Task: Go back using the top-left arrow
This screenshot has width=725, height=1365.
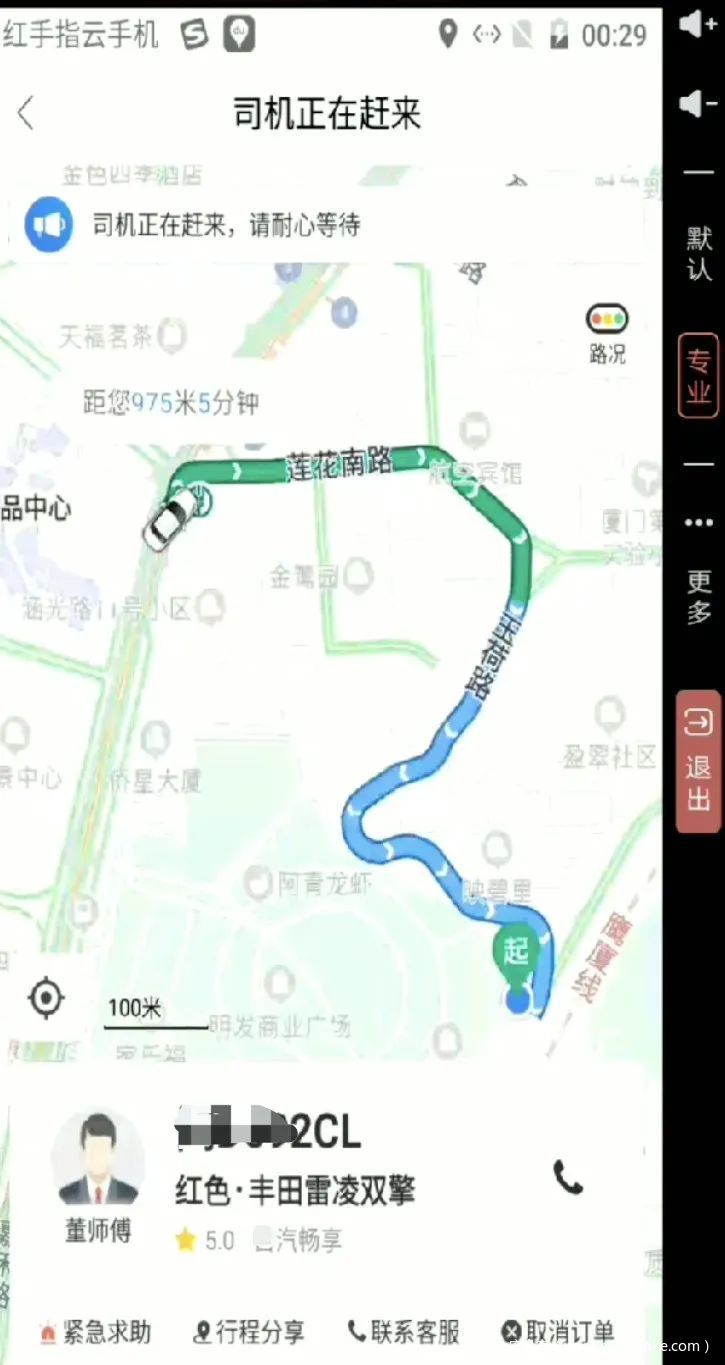Action: (x=27, y=113)
